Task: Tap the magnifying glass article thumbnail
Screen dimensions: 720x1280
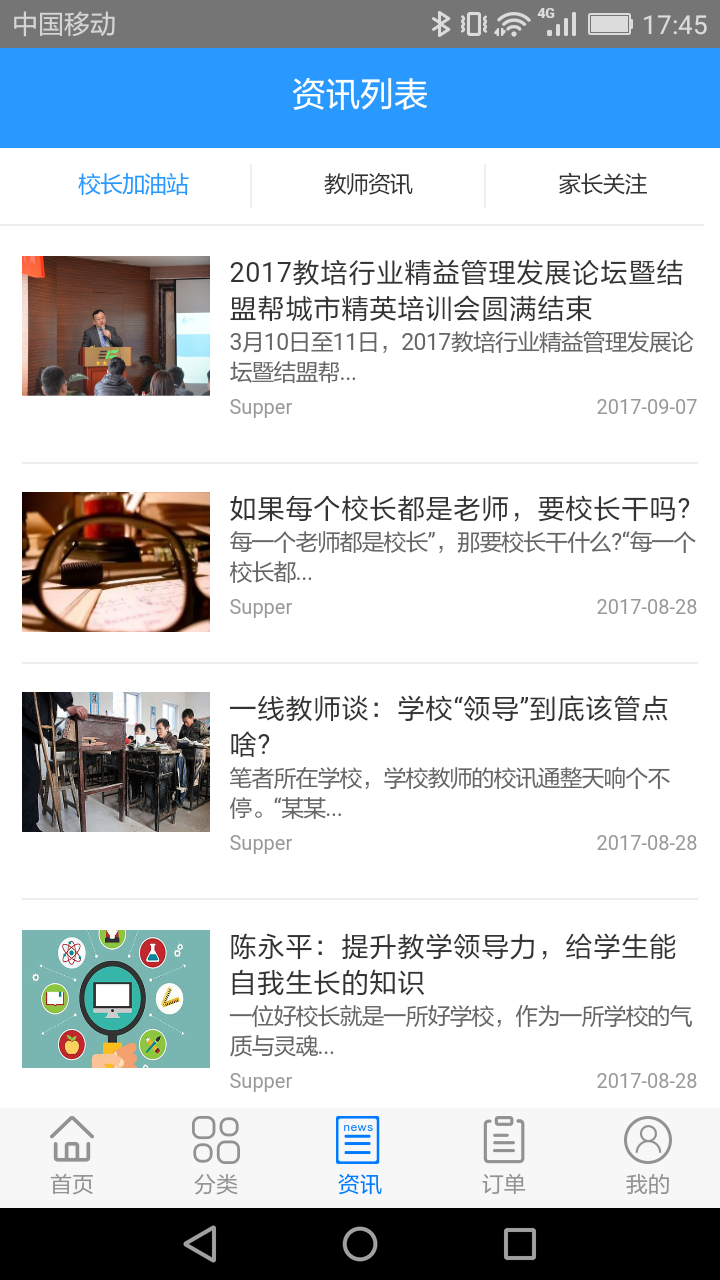Action: pos(115,561)
